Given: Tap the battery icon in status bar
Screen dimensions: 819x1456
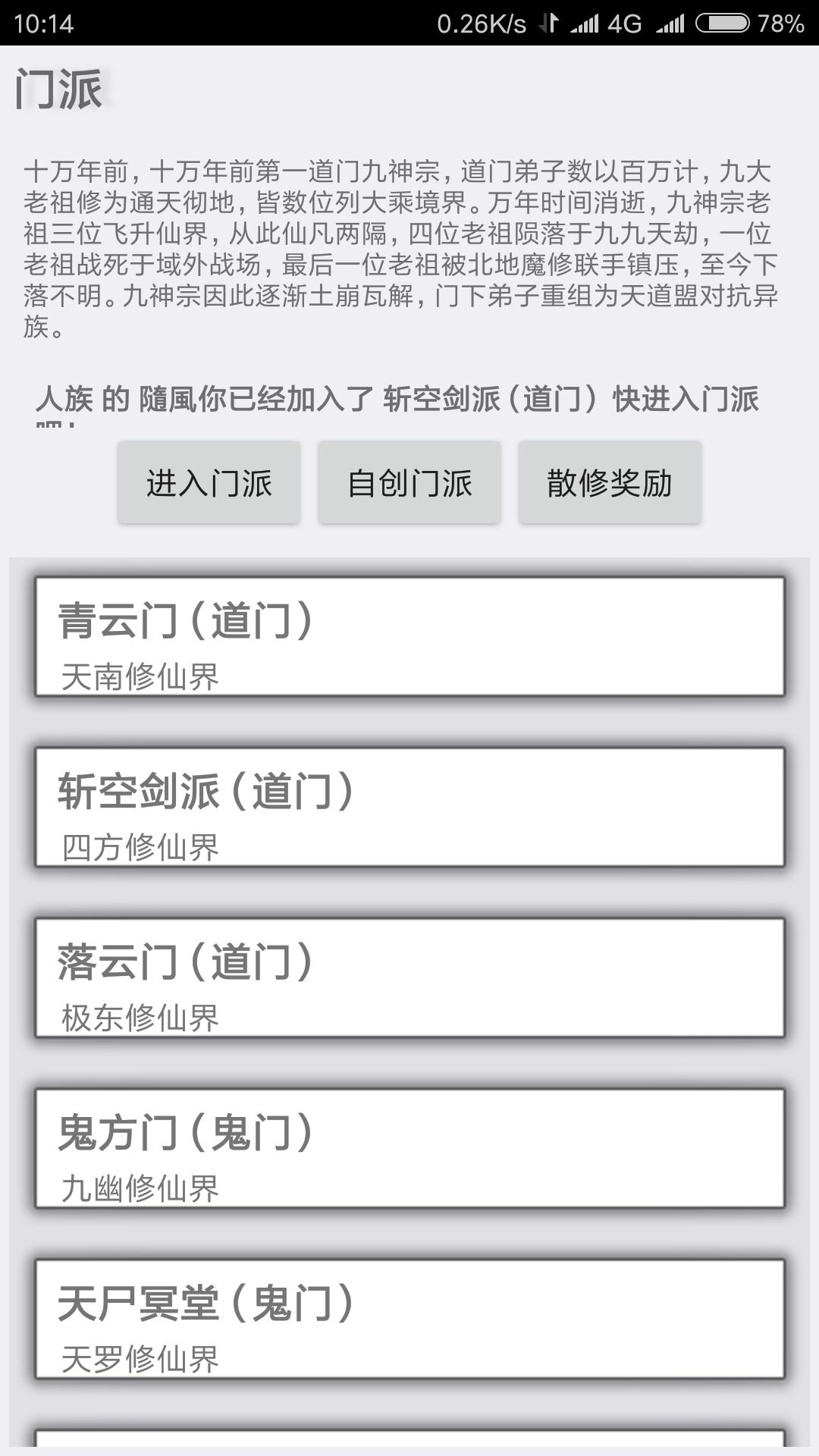Looking at the screenshot, I should click(x=720, y=23).
